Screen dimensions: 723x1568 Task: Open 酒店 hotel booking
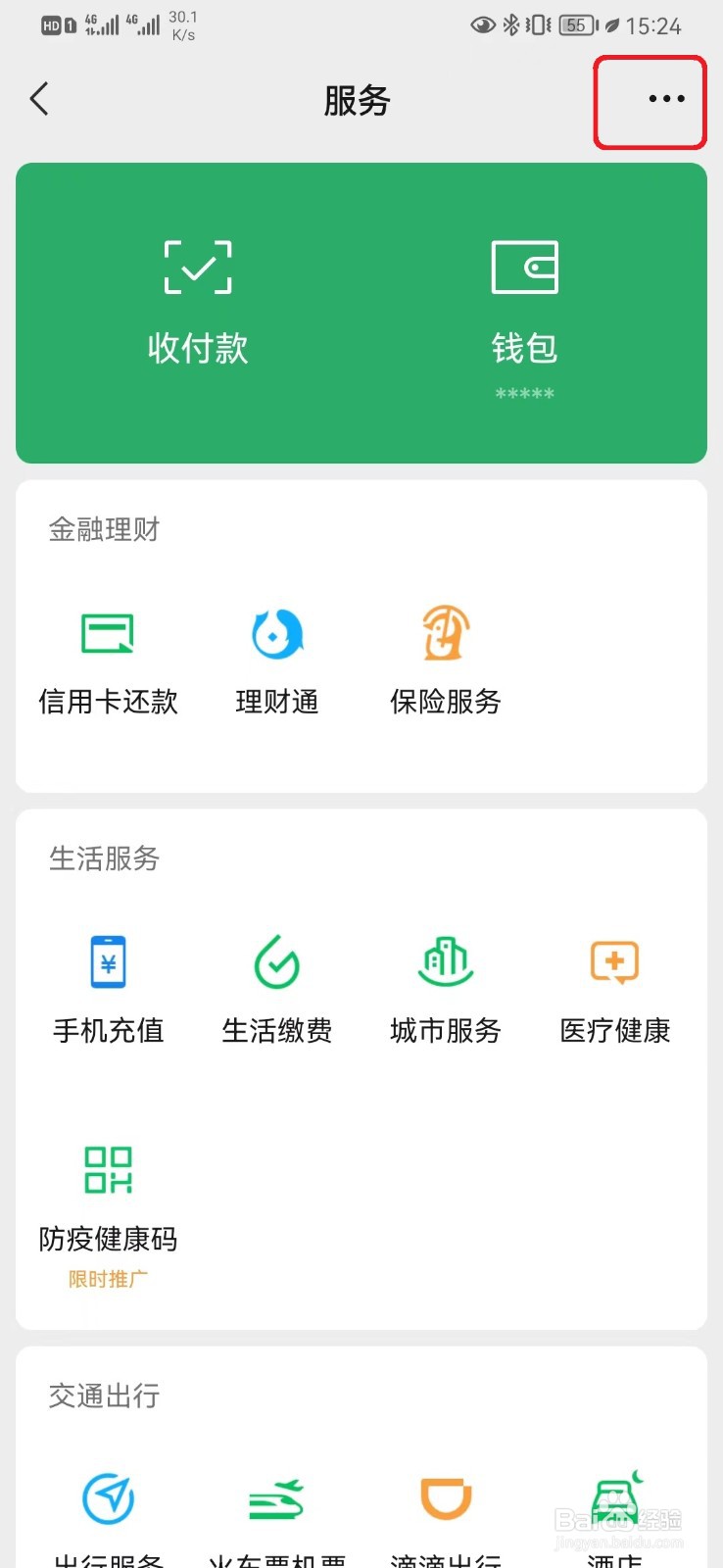click(614, 1514)
